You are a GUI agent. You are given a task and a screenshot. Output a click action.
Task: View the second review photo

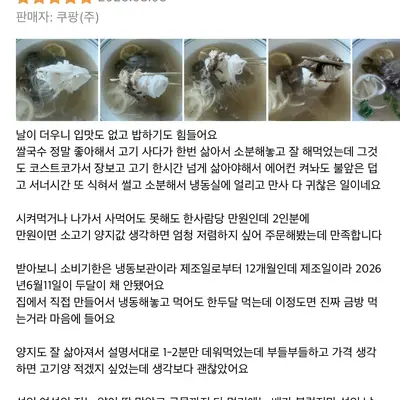click(141, 80)
